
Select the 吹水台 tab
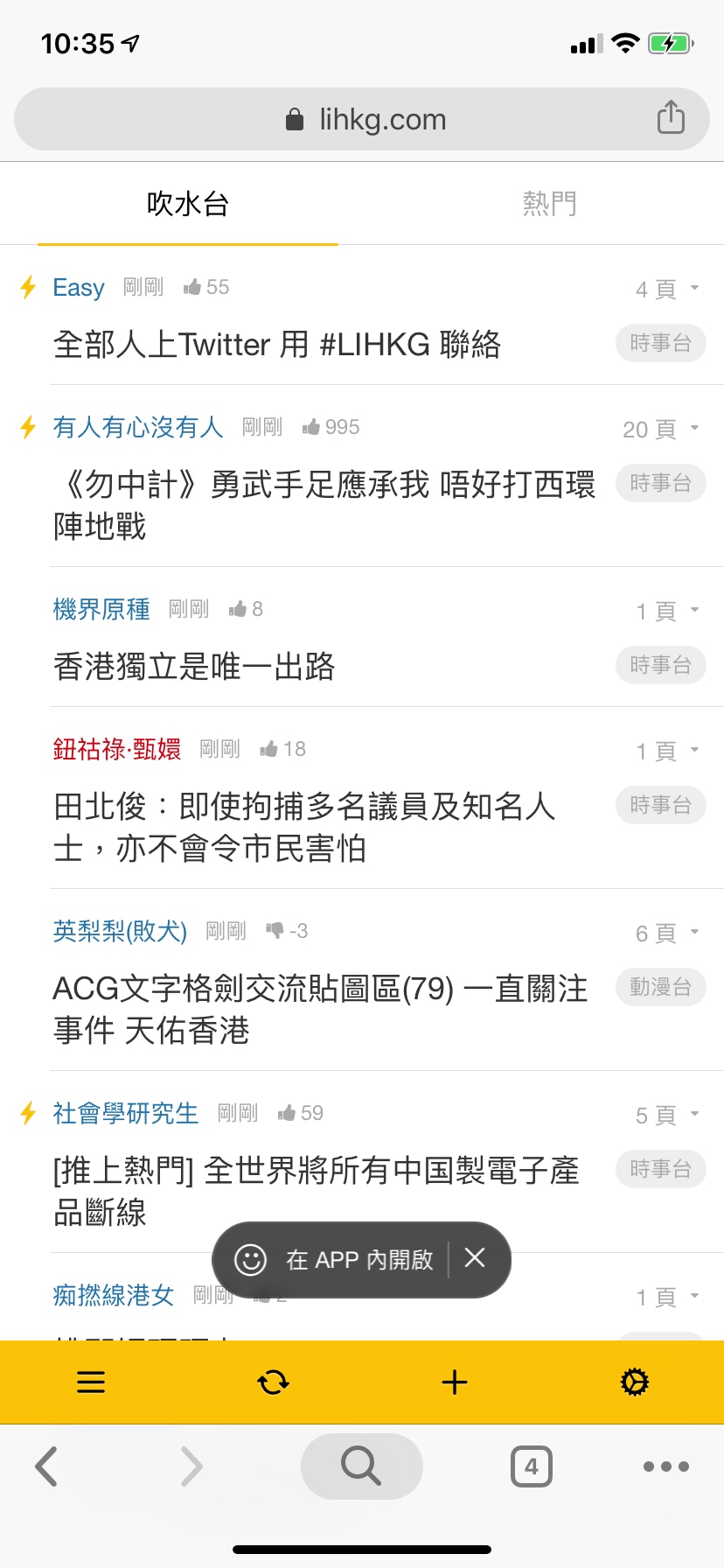[x=188, y=204]
